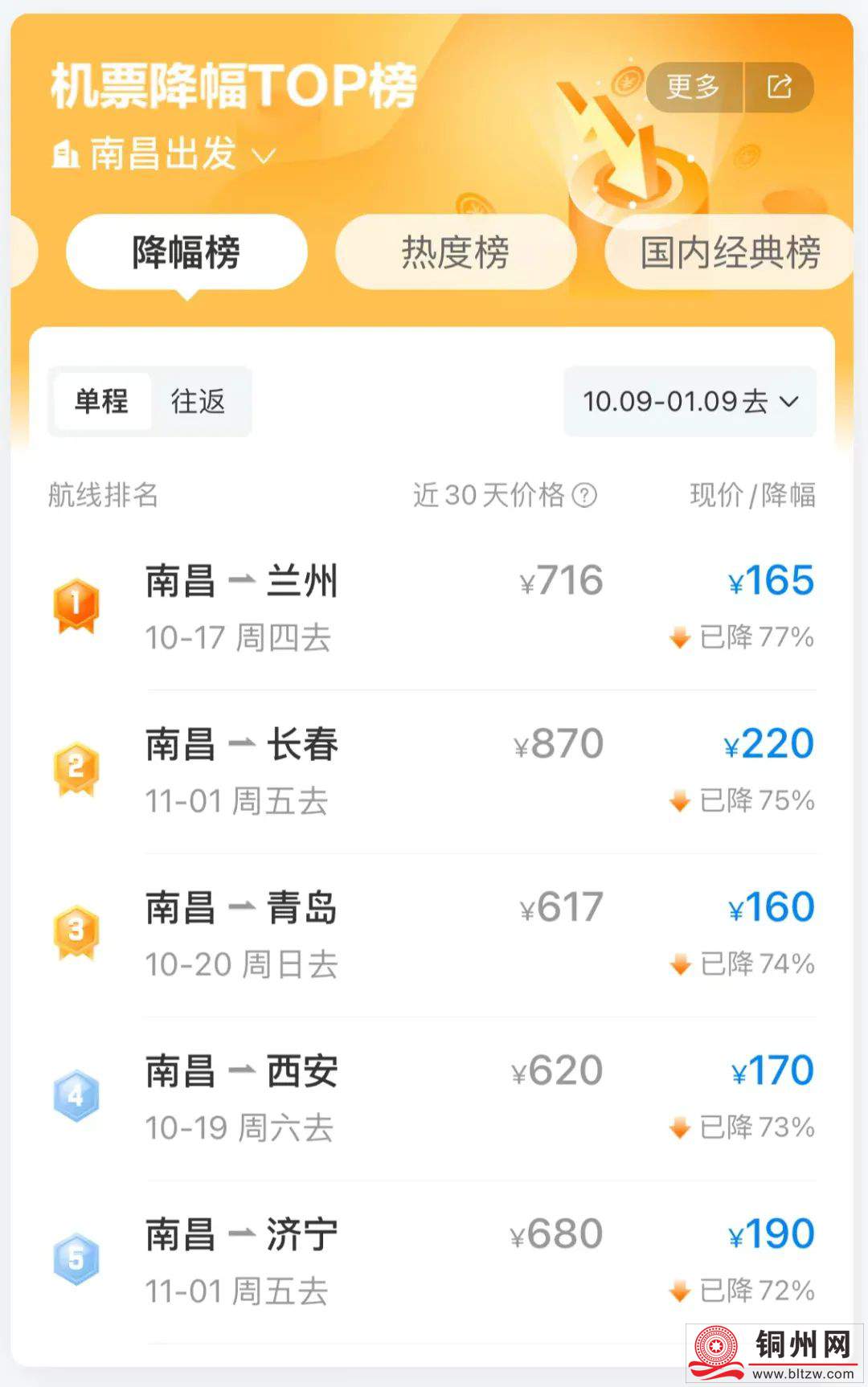Switch to the 国内经典榜 tab
The image size is (868, 1387).
pyautogui.click(x=729, y=252)
